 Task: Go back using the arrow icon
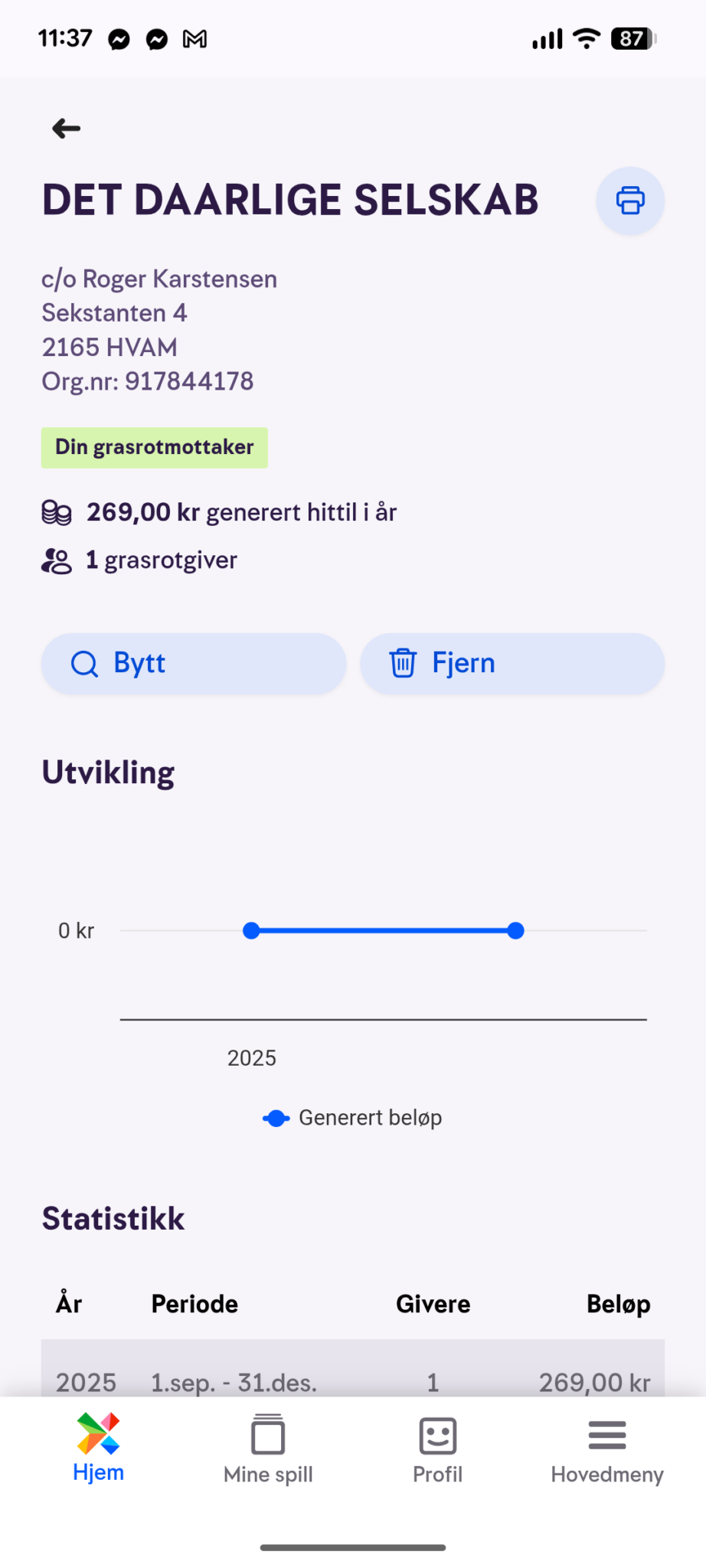coord(67,129)
